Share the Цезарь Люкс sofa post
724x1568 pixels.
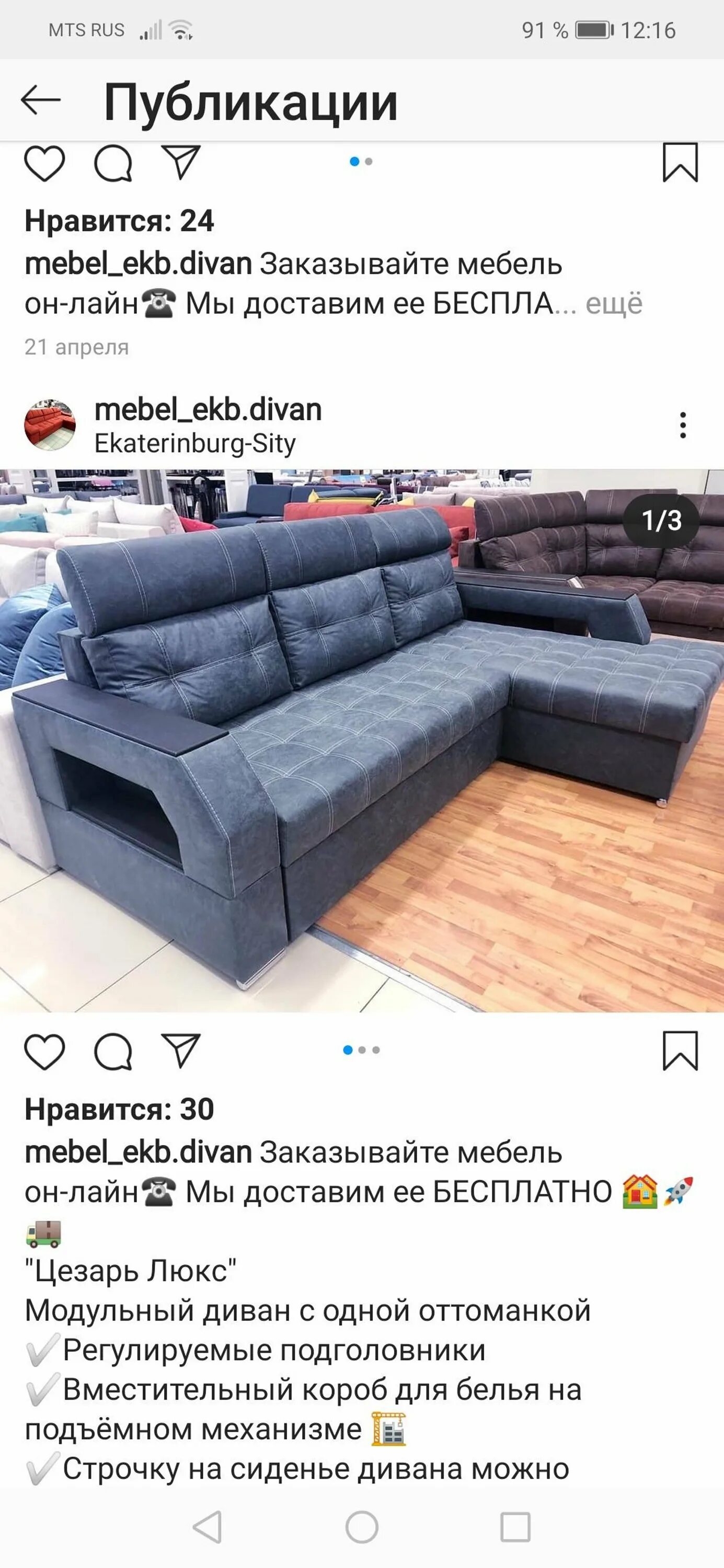point(180,1050)
